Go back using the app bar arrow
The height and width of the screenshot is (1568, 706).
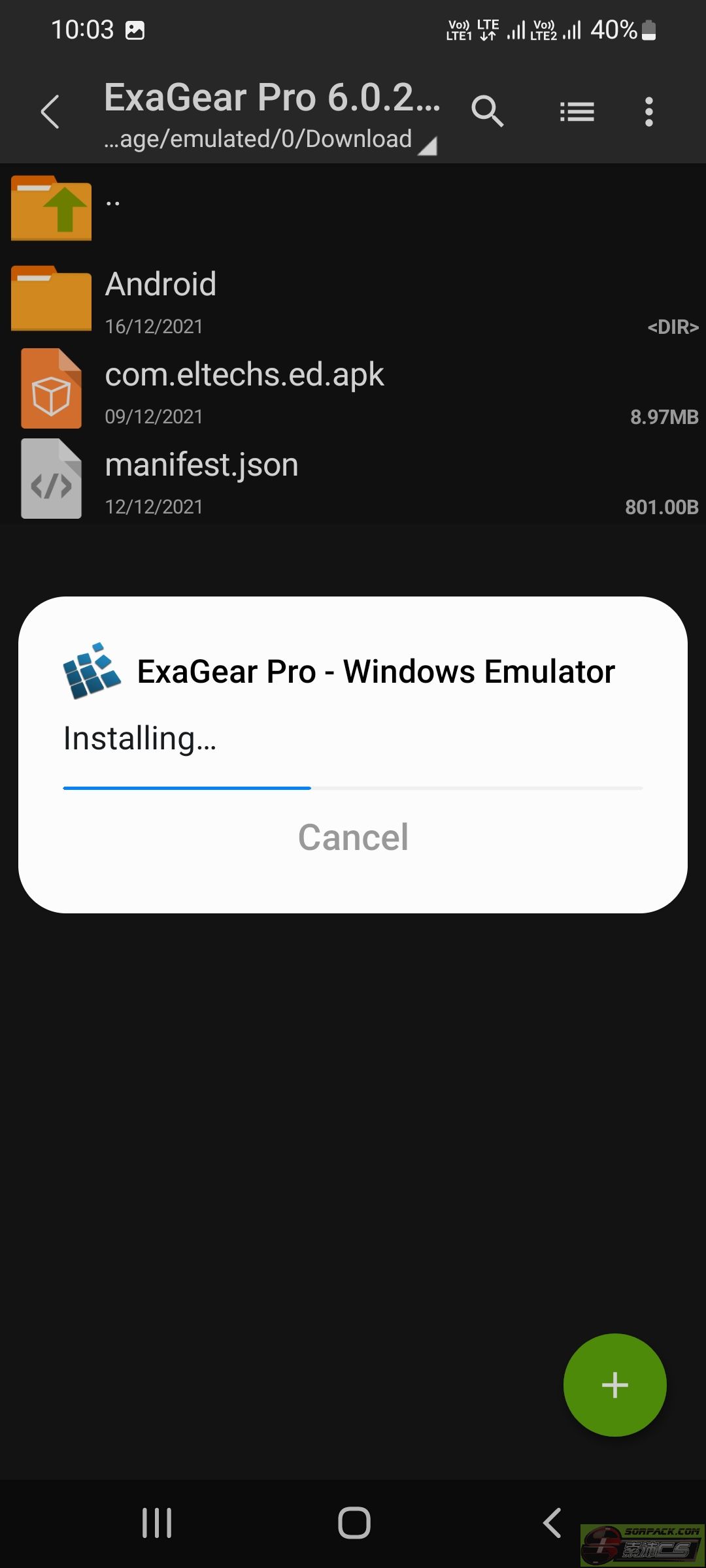(50, 112)
